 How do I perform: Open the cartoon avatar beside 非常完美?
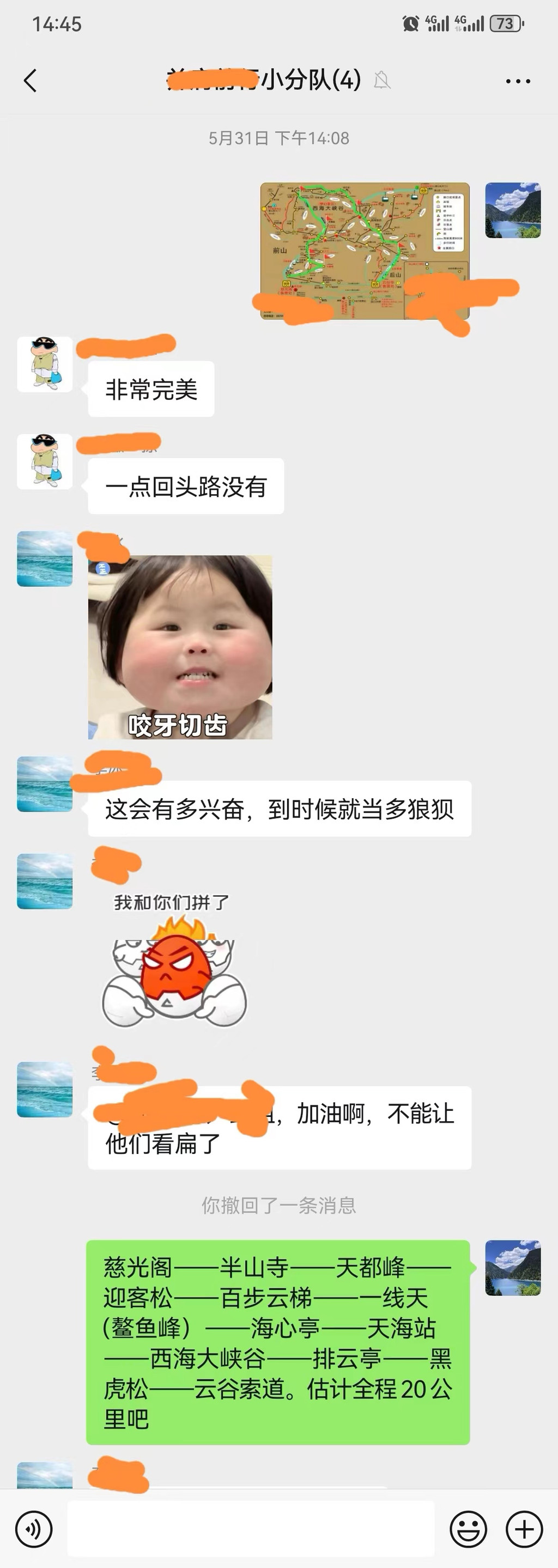[x=45, y=364]
